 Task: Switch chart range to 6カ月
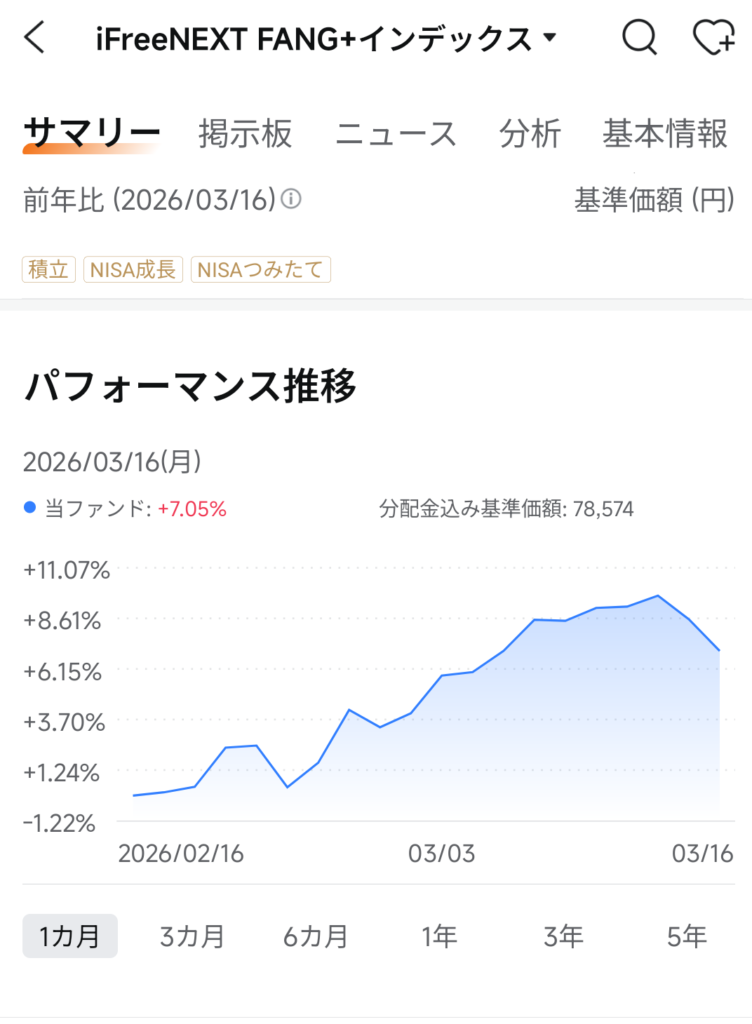click(x=316, y=937)
